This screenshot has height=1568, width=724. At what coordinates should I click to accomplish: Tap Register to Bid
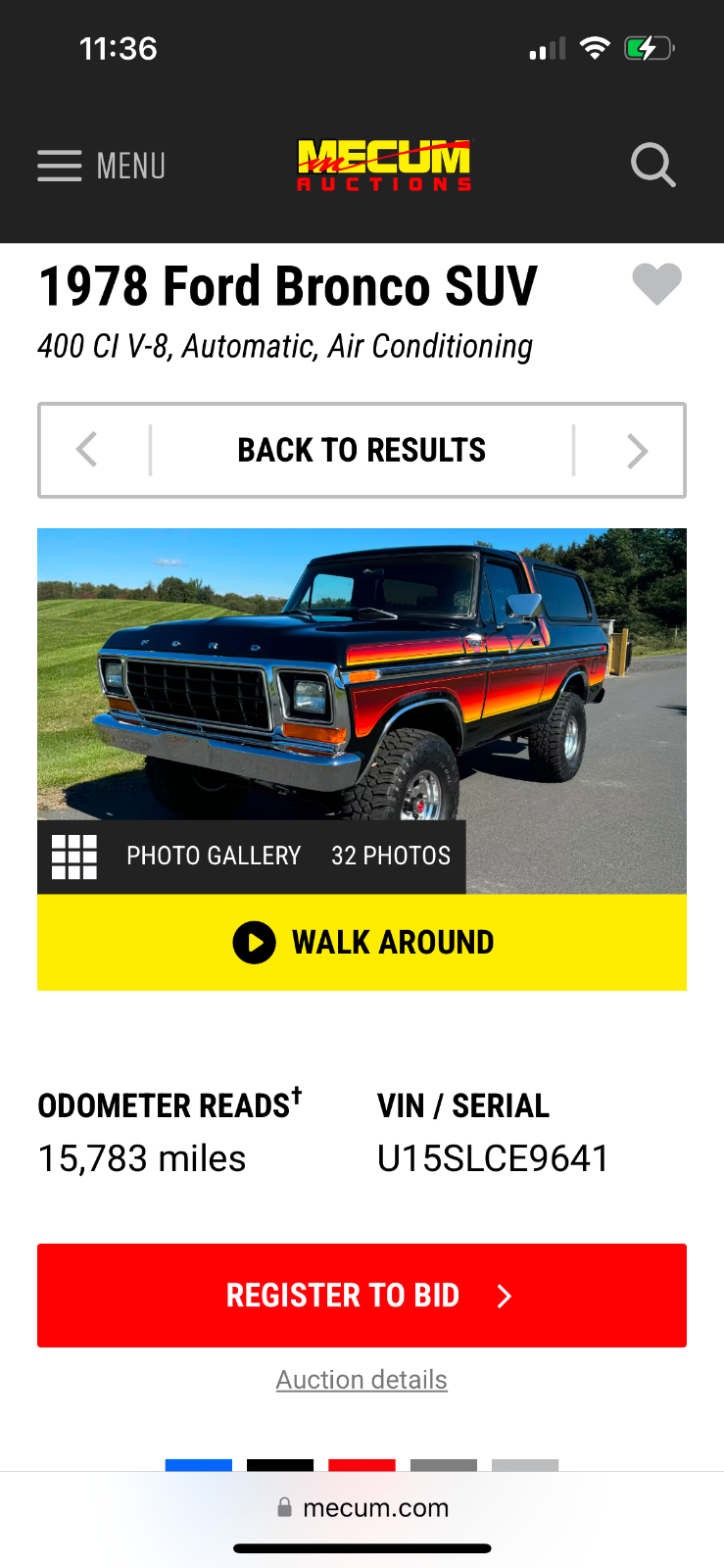pyautogui.click(x=362, y=1296)
